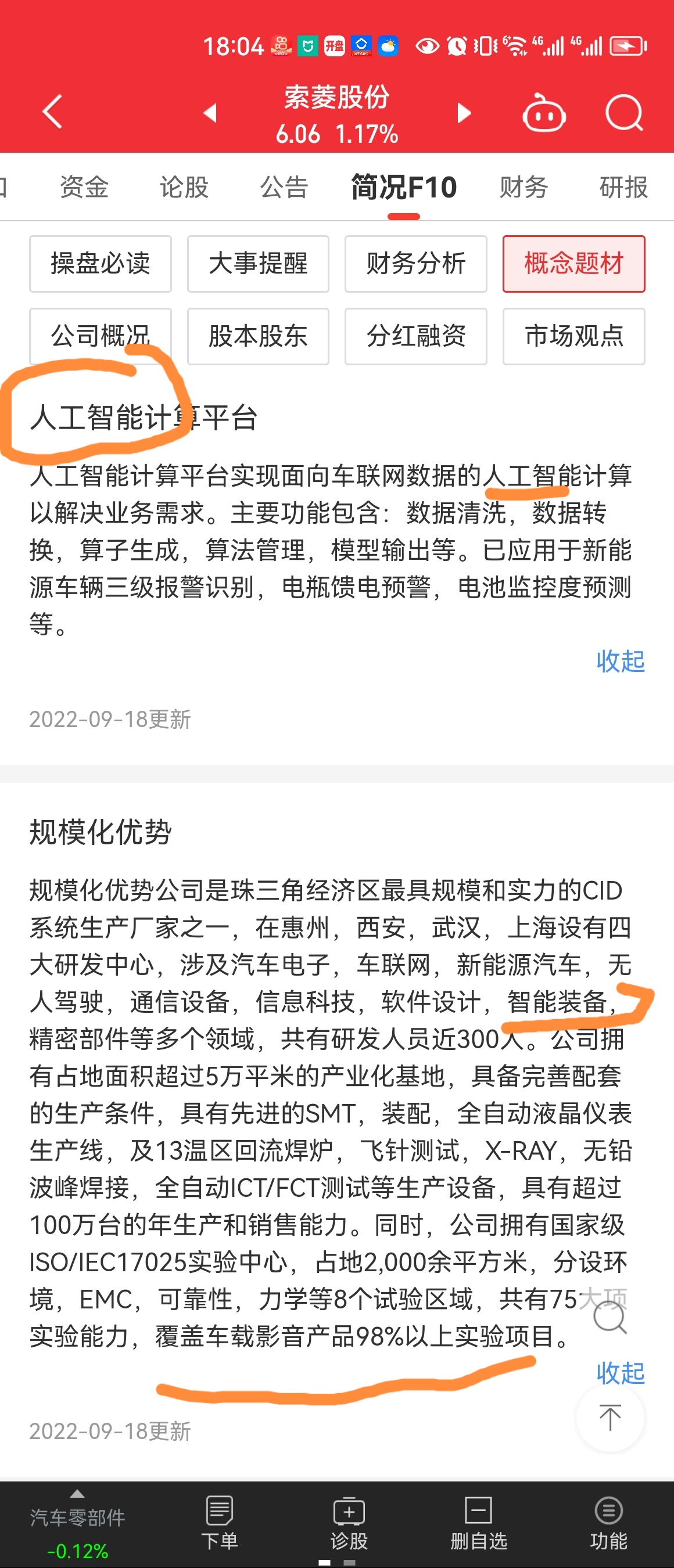Screen dimensions: 674x1568
Task: Select the 大事提醒 section
Action: 258,264
